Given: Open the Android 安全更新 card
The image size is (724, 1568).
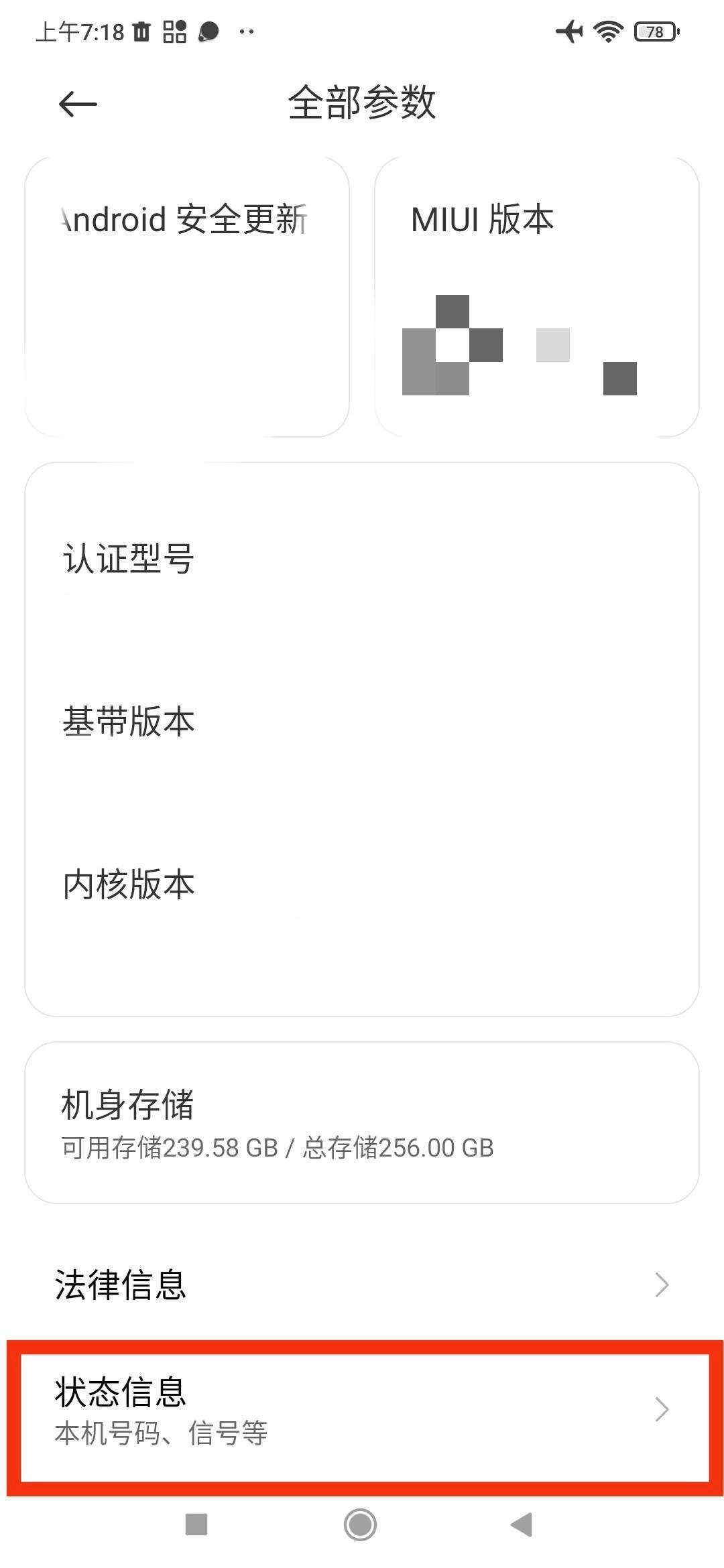Looking at the screenshot, I should [x=187, y=296].
